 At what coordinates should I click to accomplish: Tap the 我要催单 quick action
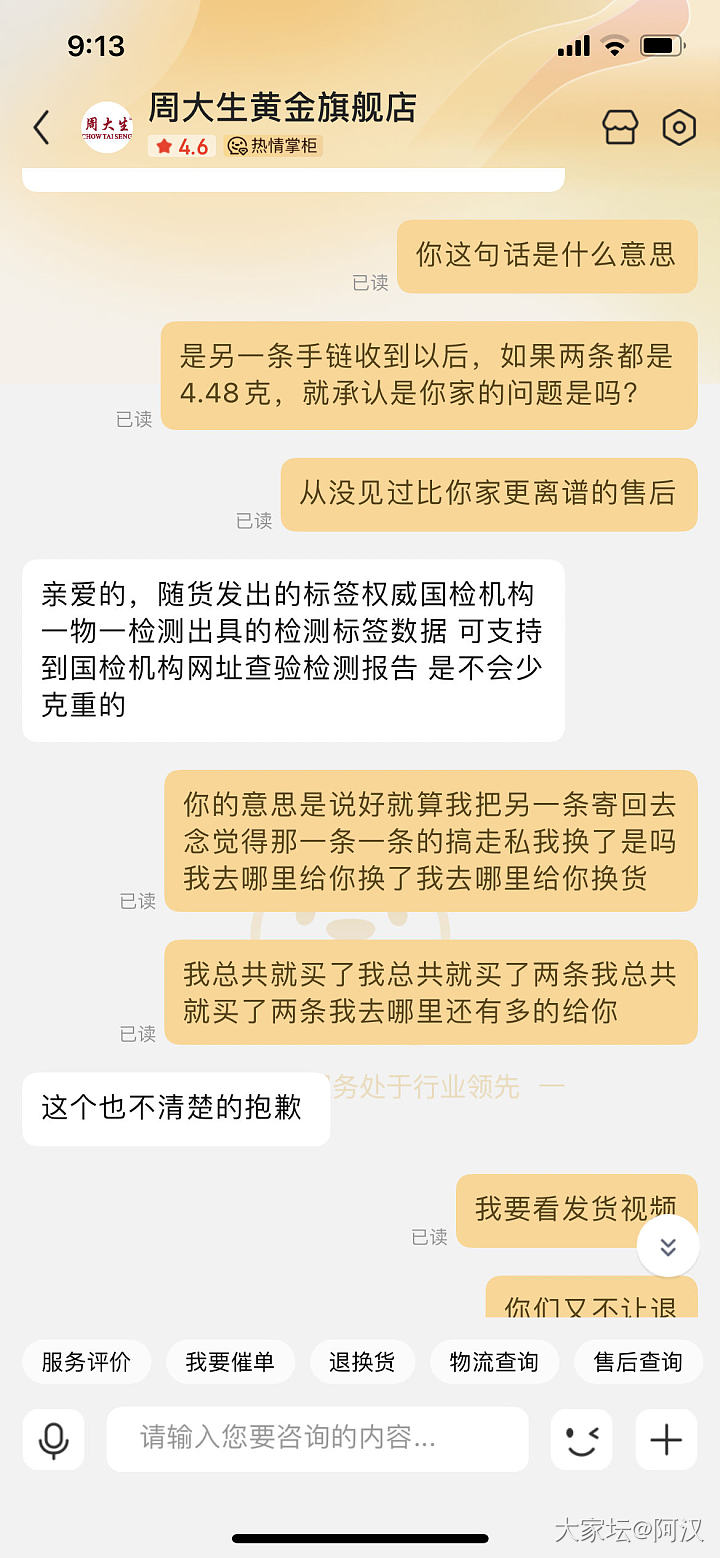[230, 1362]
